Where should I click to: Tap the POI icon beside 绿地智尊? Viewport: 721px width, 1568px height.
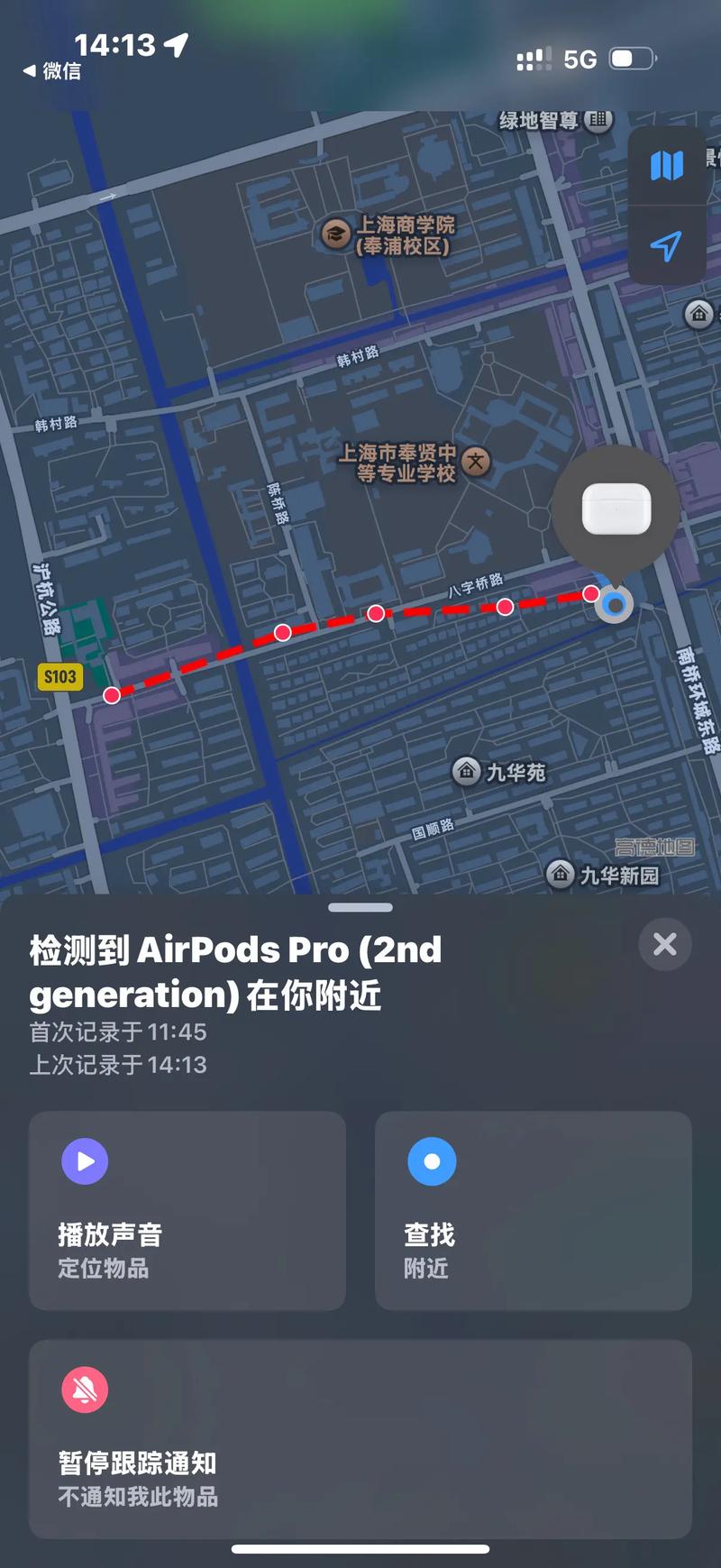pyautogui.click(x=595, y=120)
